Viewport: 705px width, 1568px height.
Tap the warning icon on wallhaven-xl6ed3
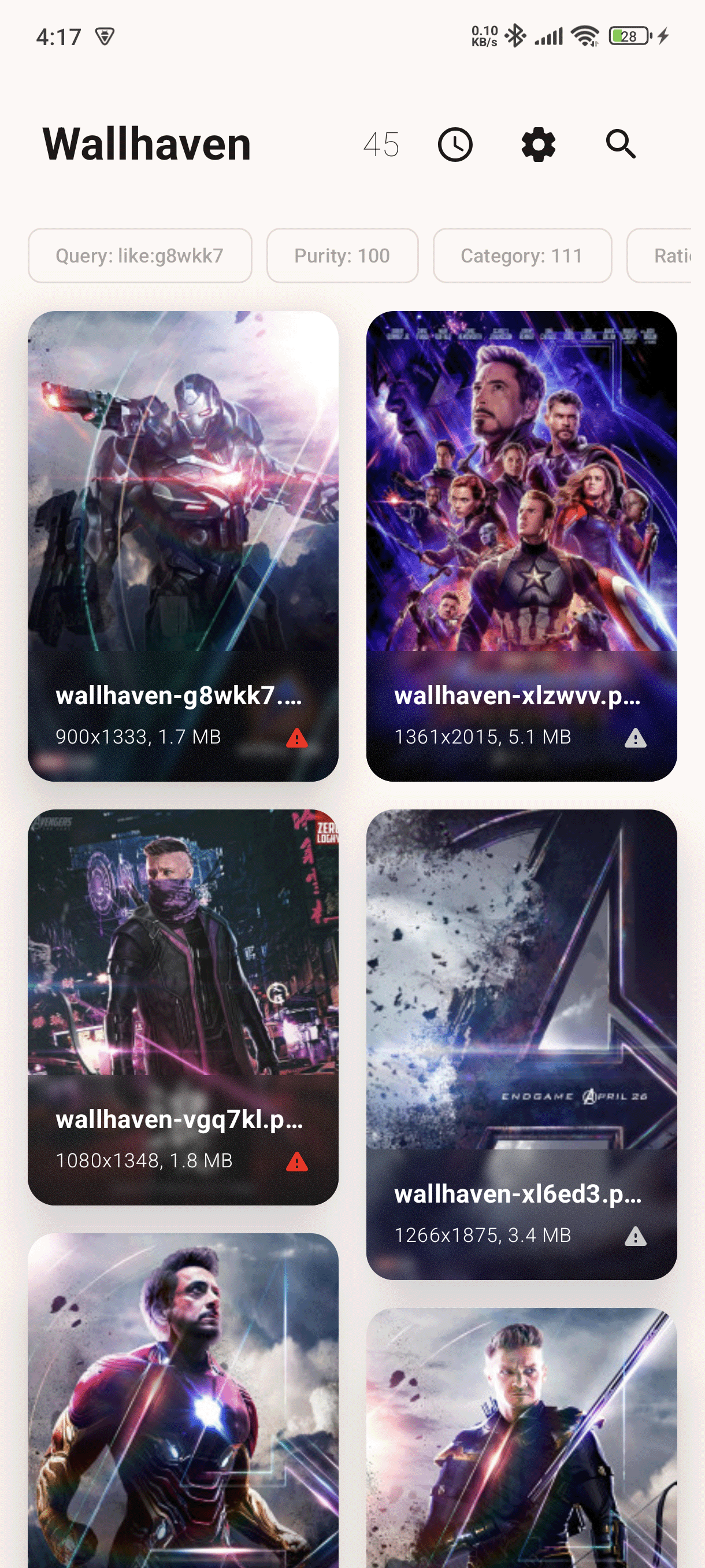[x=635, y=1237]
